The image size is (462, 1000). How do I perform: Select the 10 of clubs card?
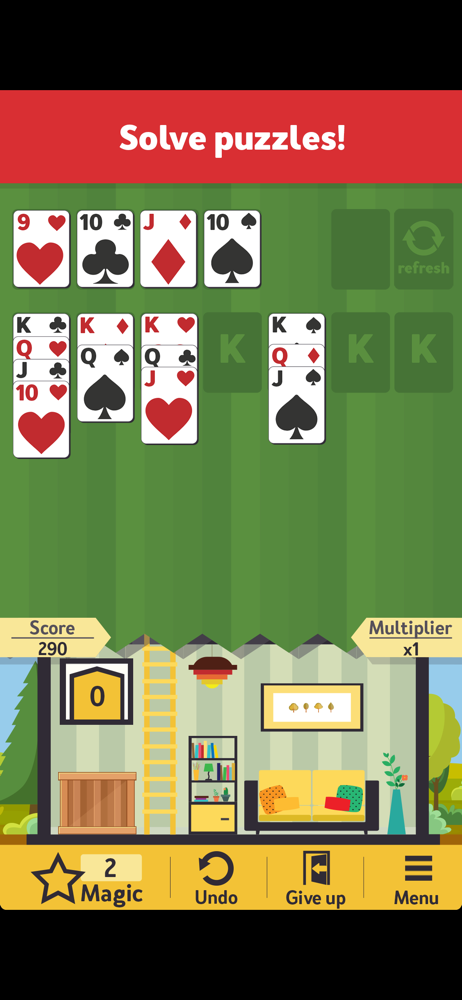[x=105, y=249]
